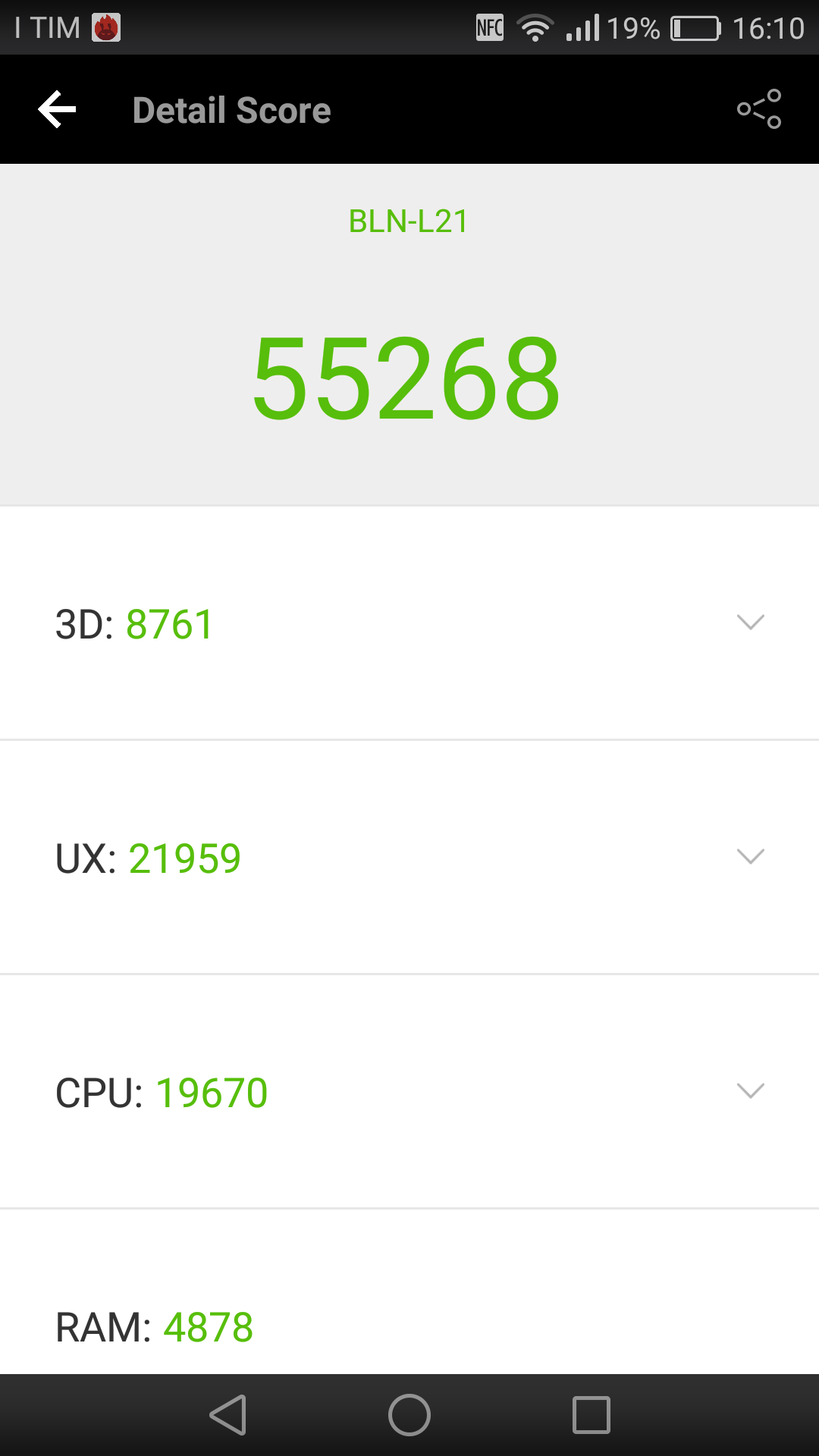
Task: Share the benchmark score
Action: pos(759,109)
